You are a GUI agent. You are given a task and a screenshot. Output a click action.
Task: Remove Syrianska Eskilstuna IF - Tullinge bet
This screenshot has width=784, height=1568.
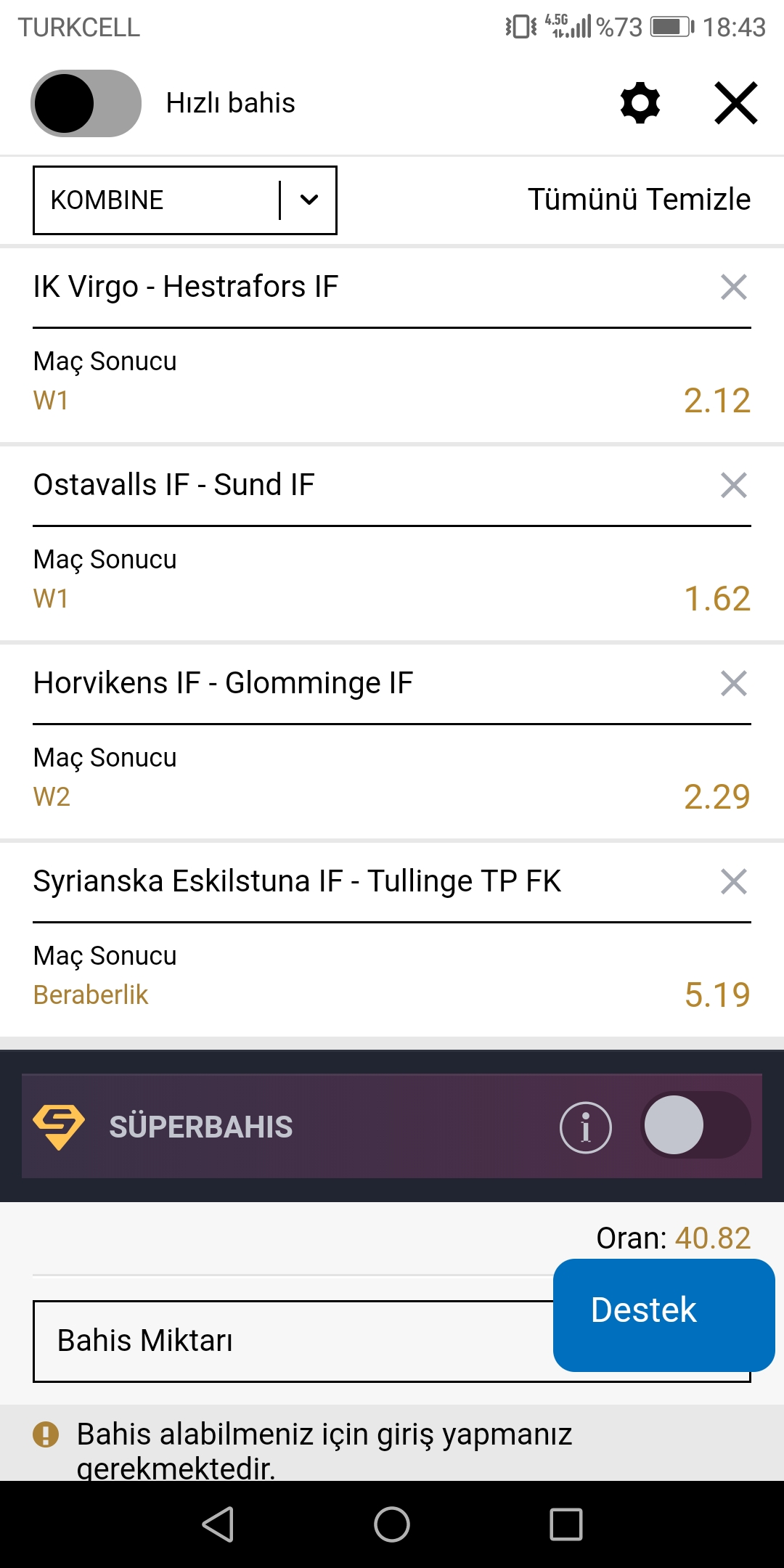click(734, 881)
